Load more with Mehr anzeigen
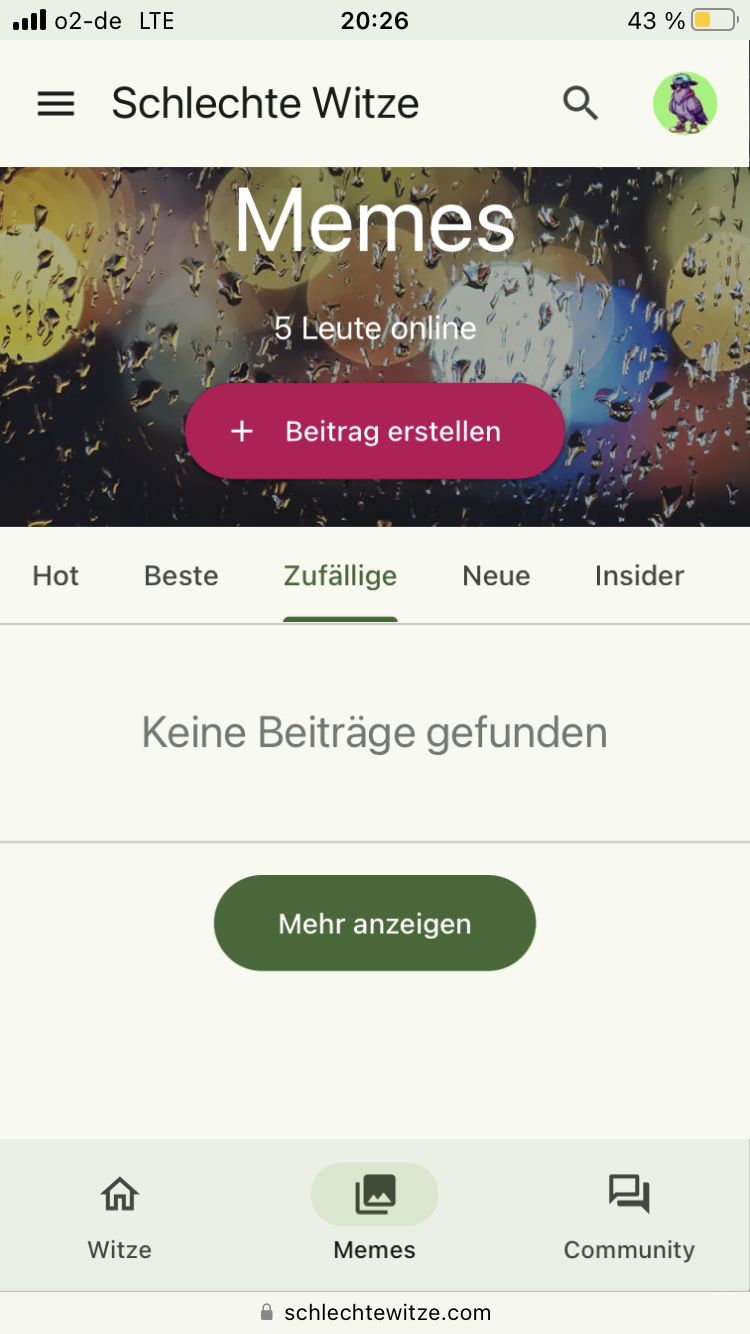Viewport: 750px width, 1334px height. click(x=375, y=923)
